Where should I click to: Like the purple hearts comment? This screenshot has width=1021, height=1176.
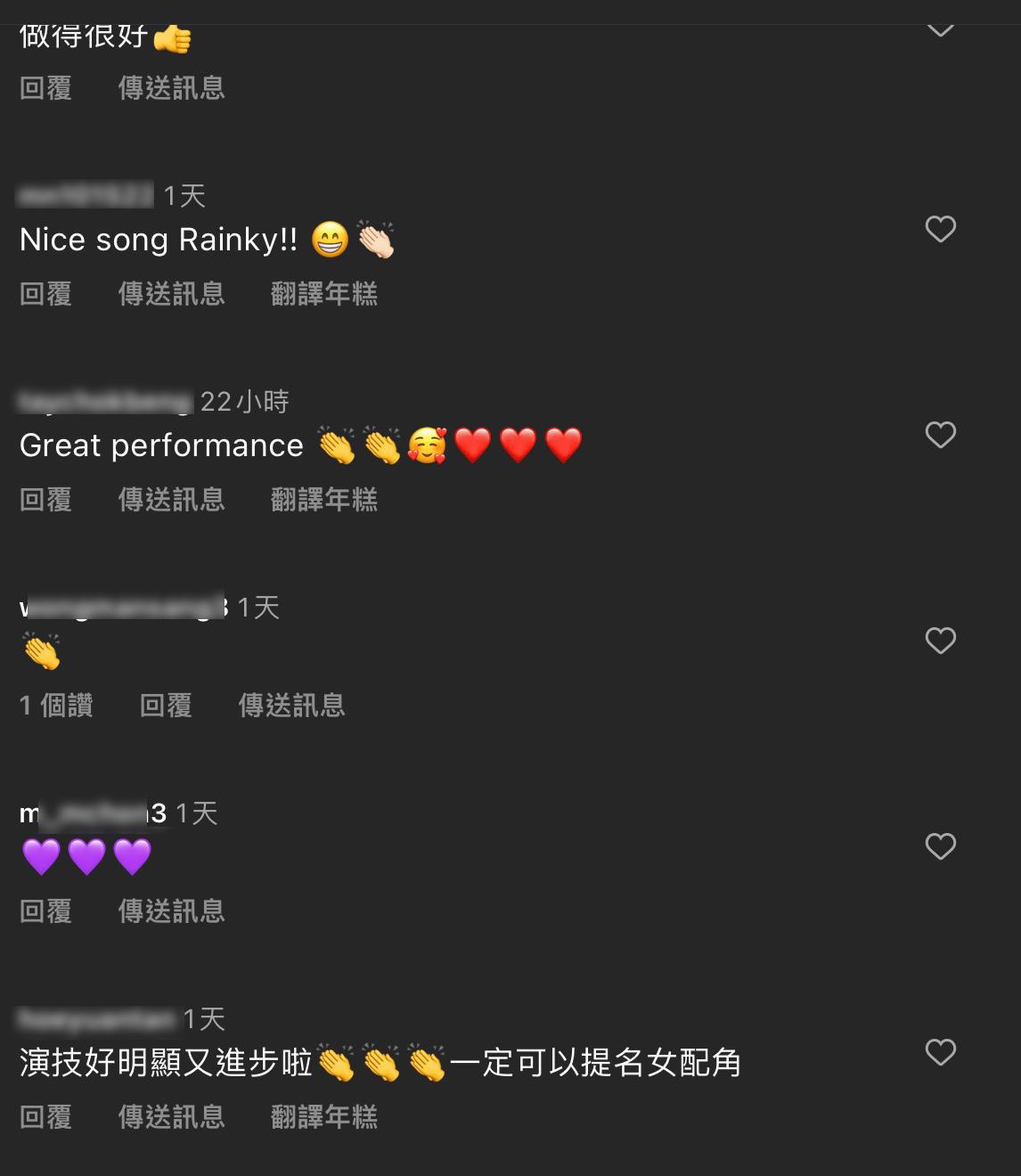tap(940, 846)
